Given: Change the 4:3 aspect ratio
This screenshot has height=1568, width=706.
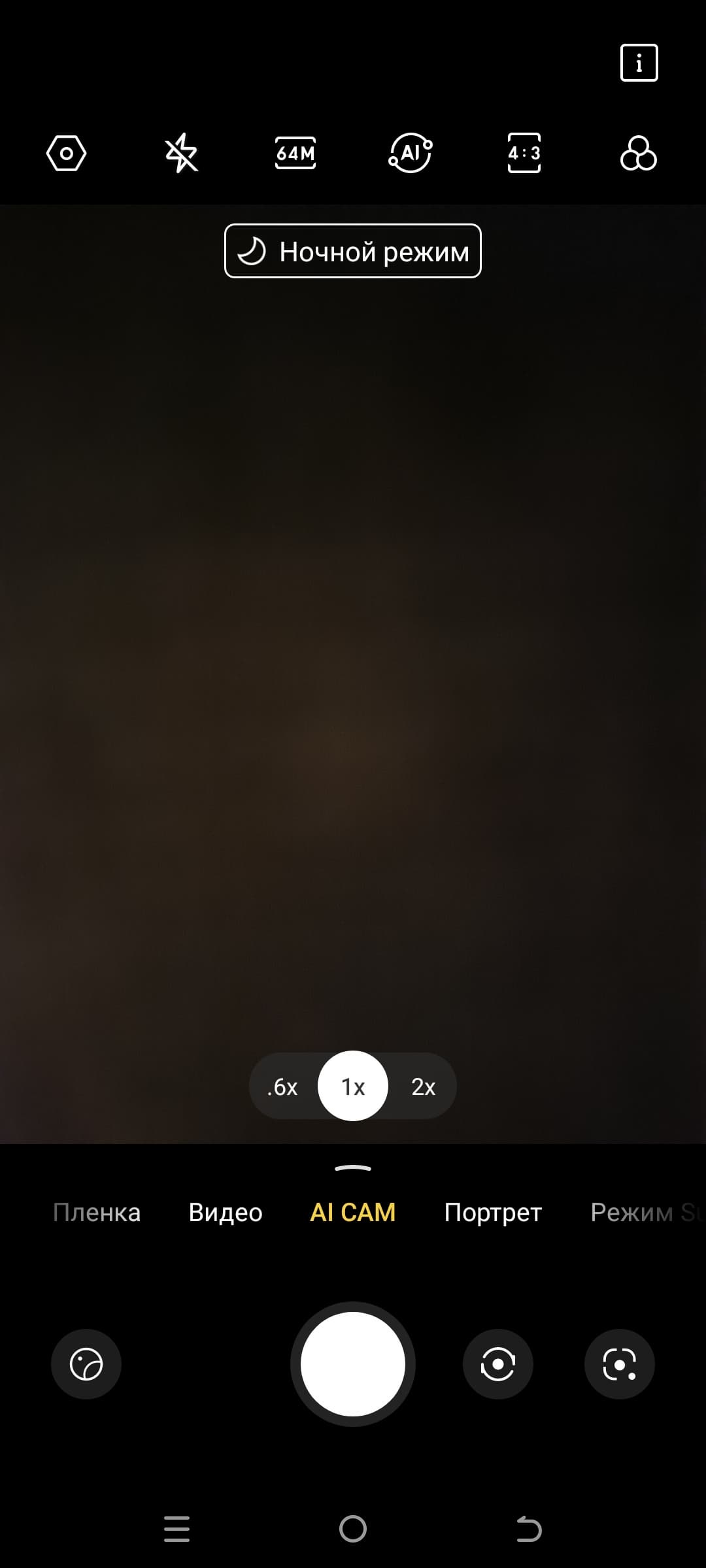Looking at the screenshot, I should [x=524, y=154].
